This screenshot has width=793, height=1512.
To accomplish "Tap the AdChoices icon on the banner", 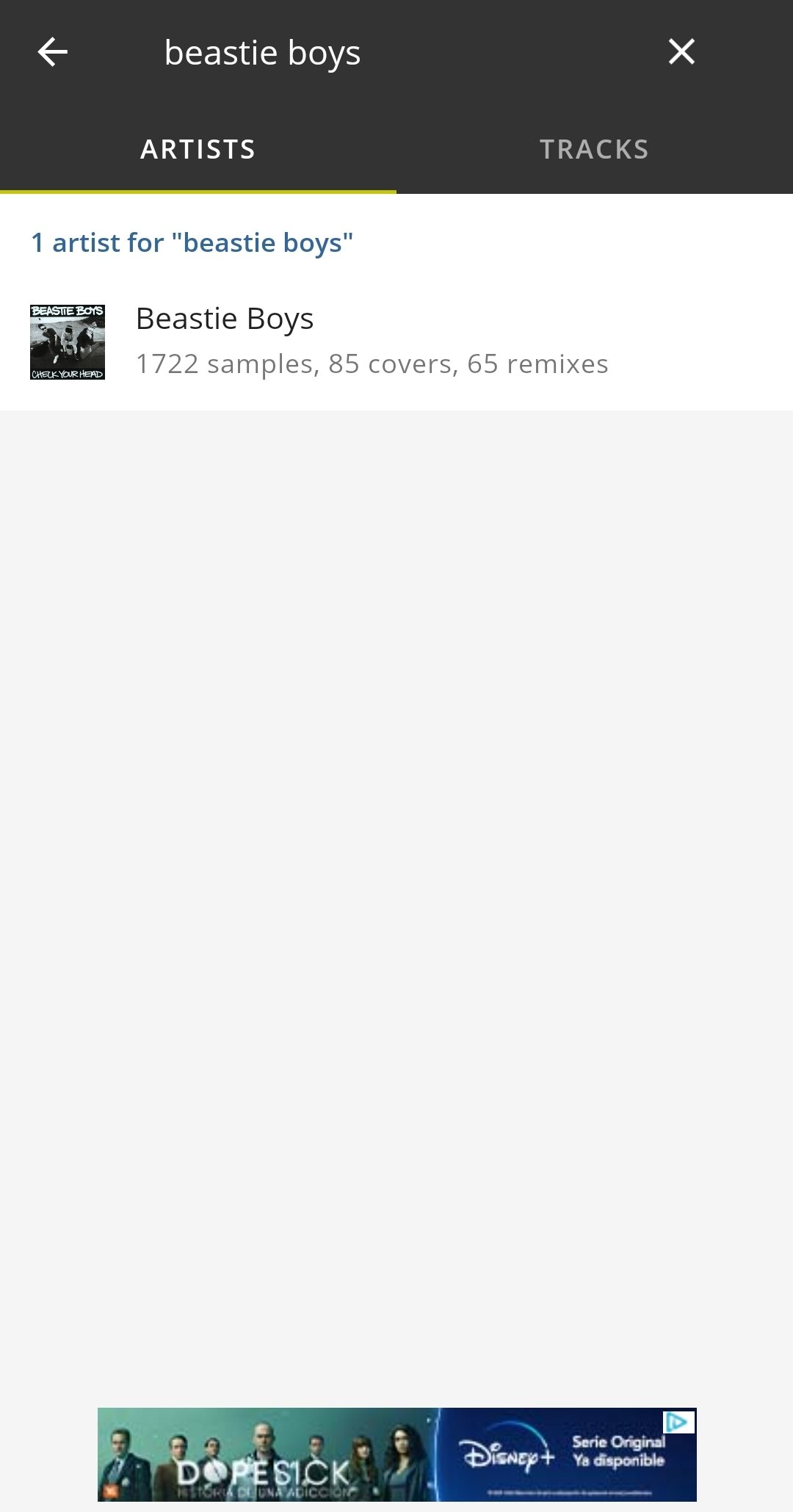I will [x=678, y=1422].
